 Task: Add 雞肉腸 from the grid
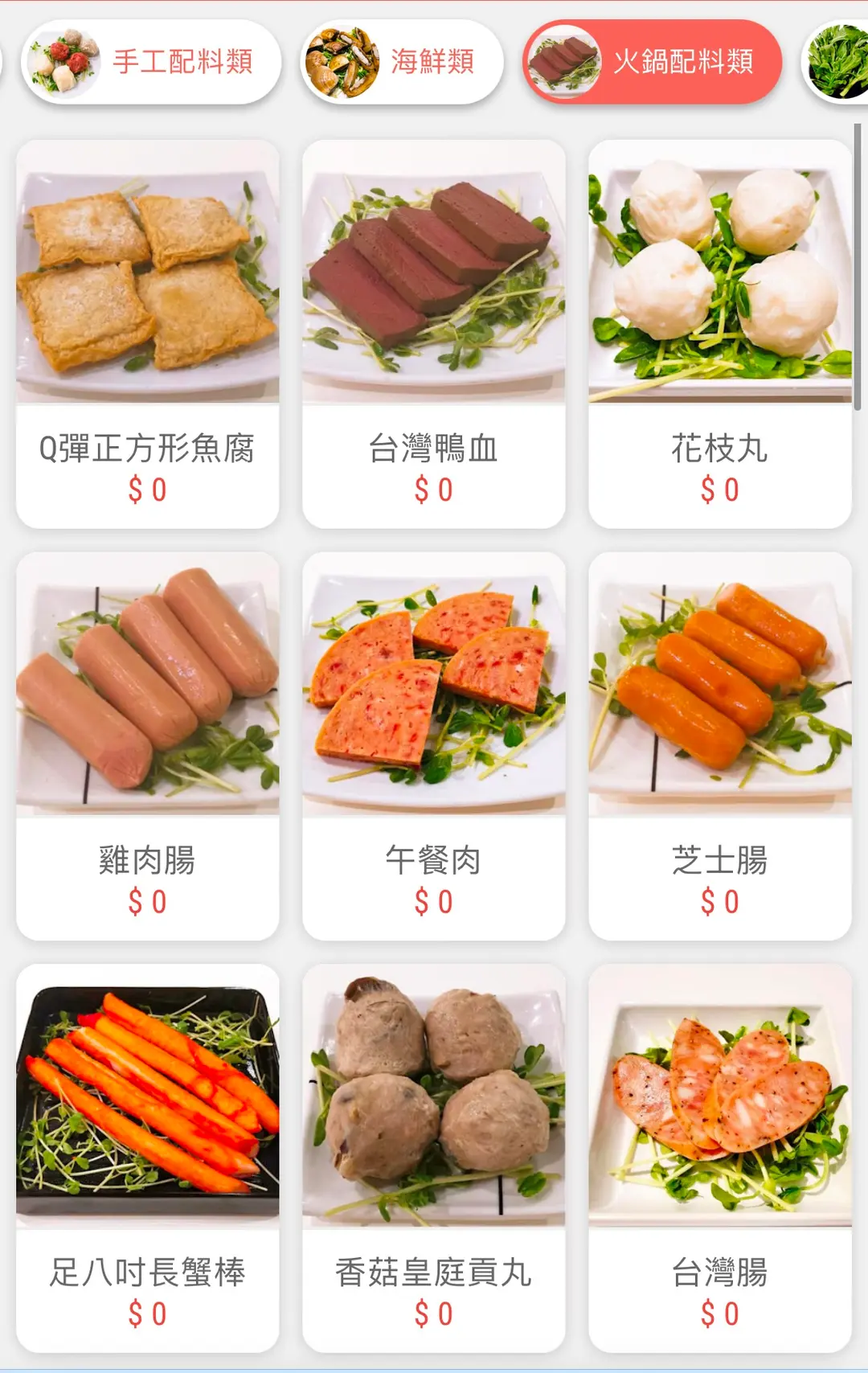tap(148, 746)
